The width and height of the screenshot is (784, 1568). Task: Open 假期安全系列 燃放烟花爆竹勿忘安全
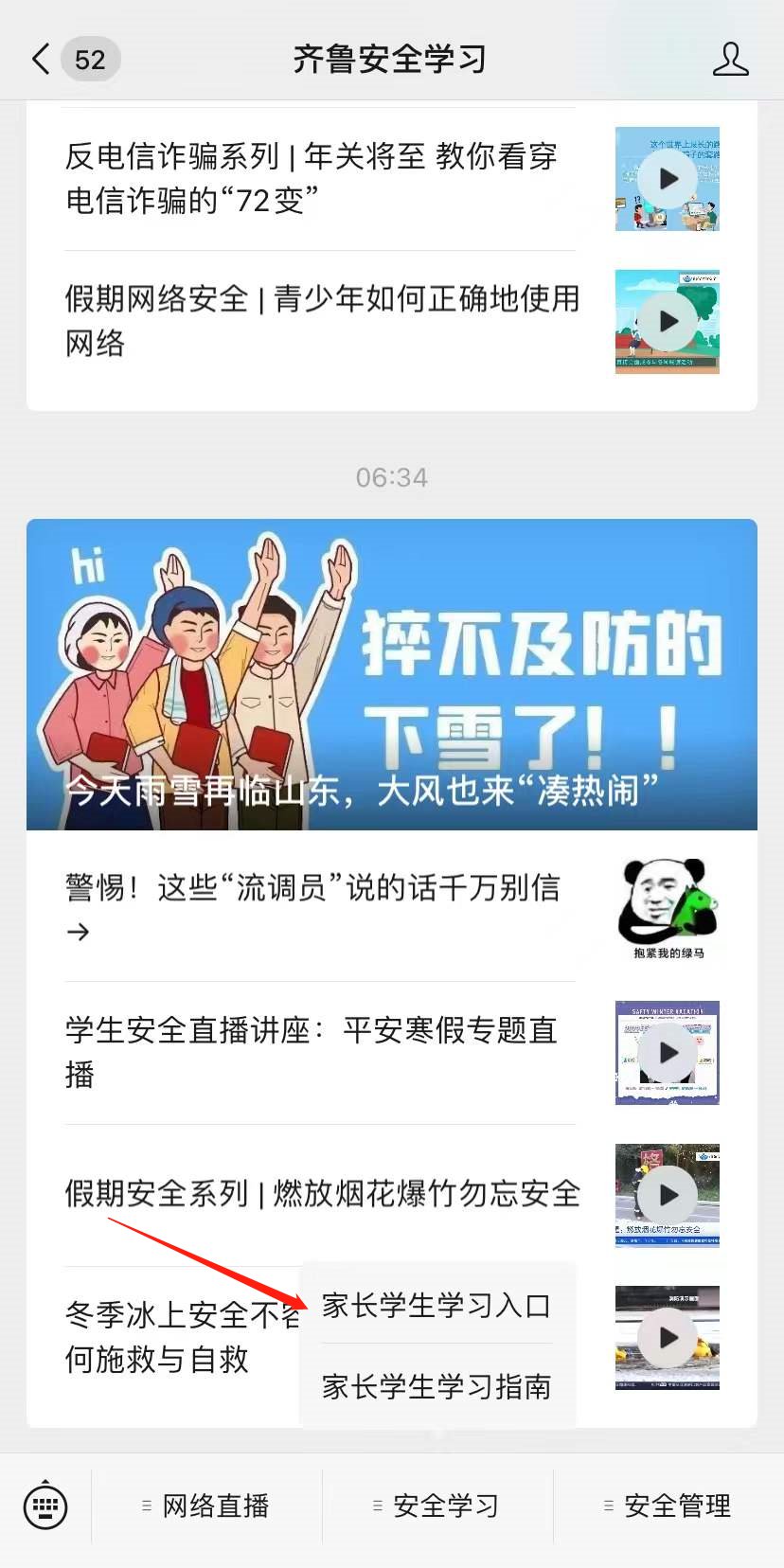coord(322,1194)
